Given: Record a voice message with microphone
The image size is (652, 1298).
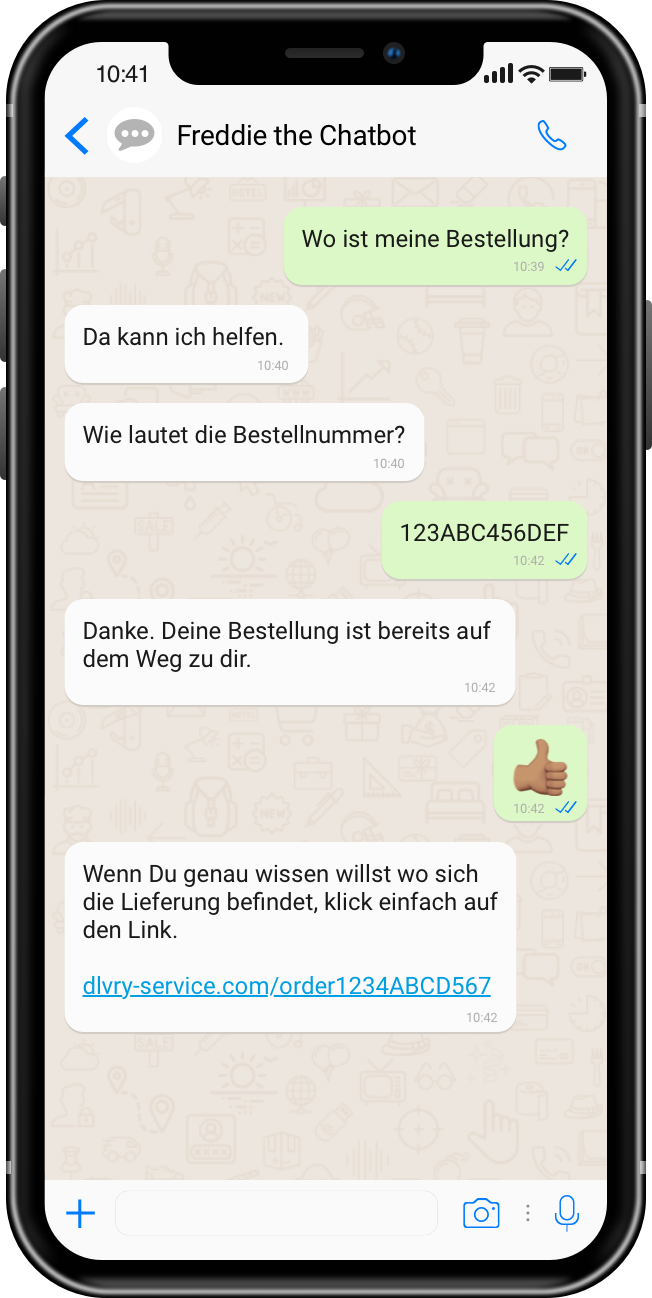Looking at the screenshot, I should coord(567,1213).
